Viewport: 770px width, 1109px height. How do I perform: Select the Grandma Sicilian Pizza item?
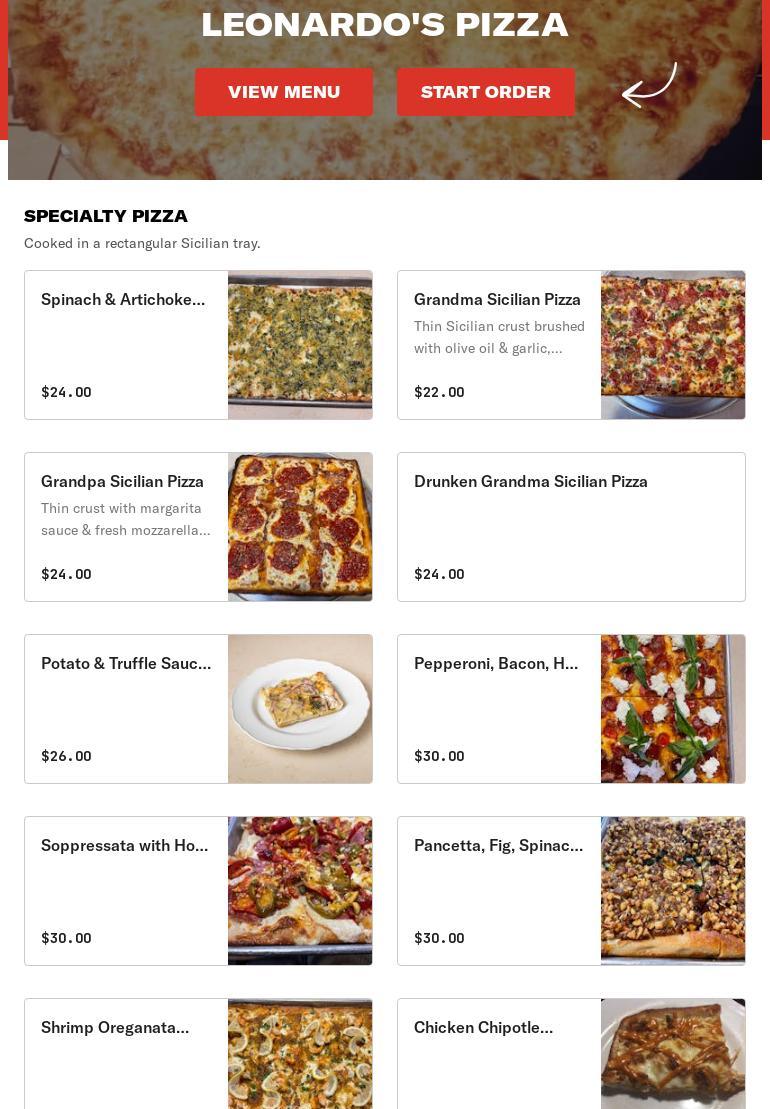coord(571,345)
